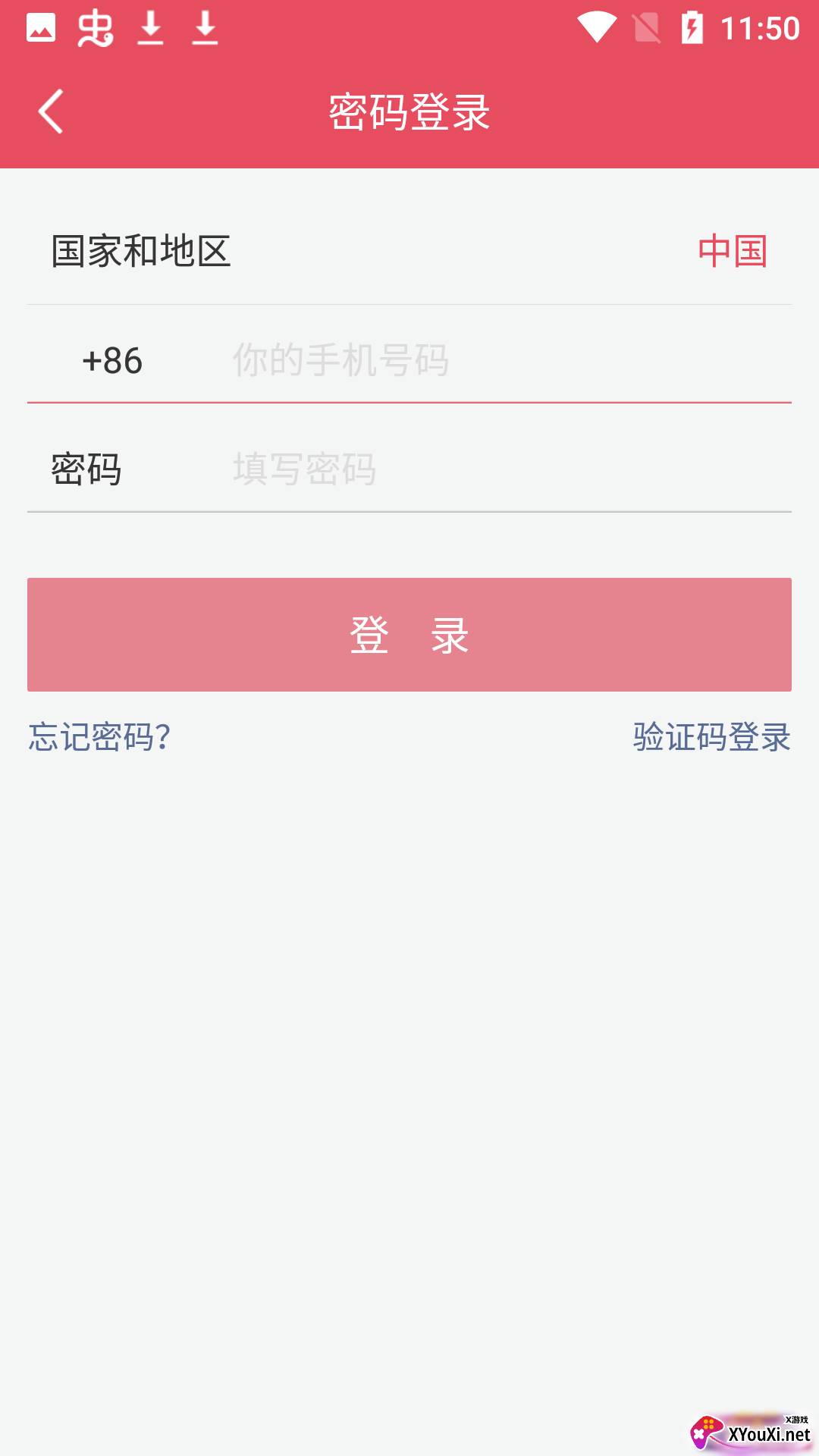Tap the 密码 password label

87,469
